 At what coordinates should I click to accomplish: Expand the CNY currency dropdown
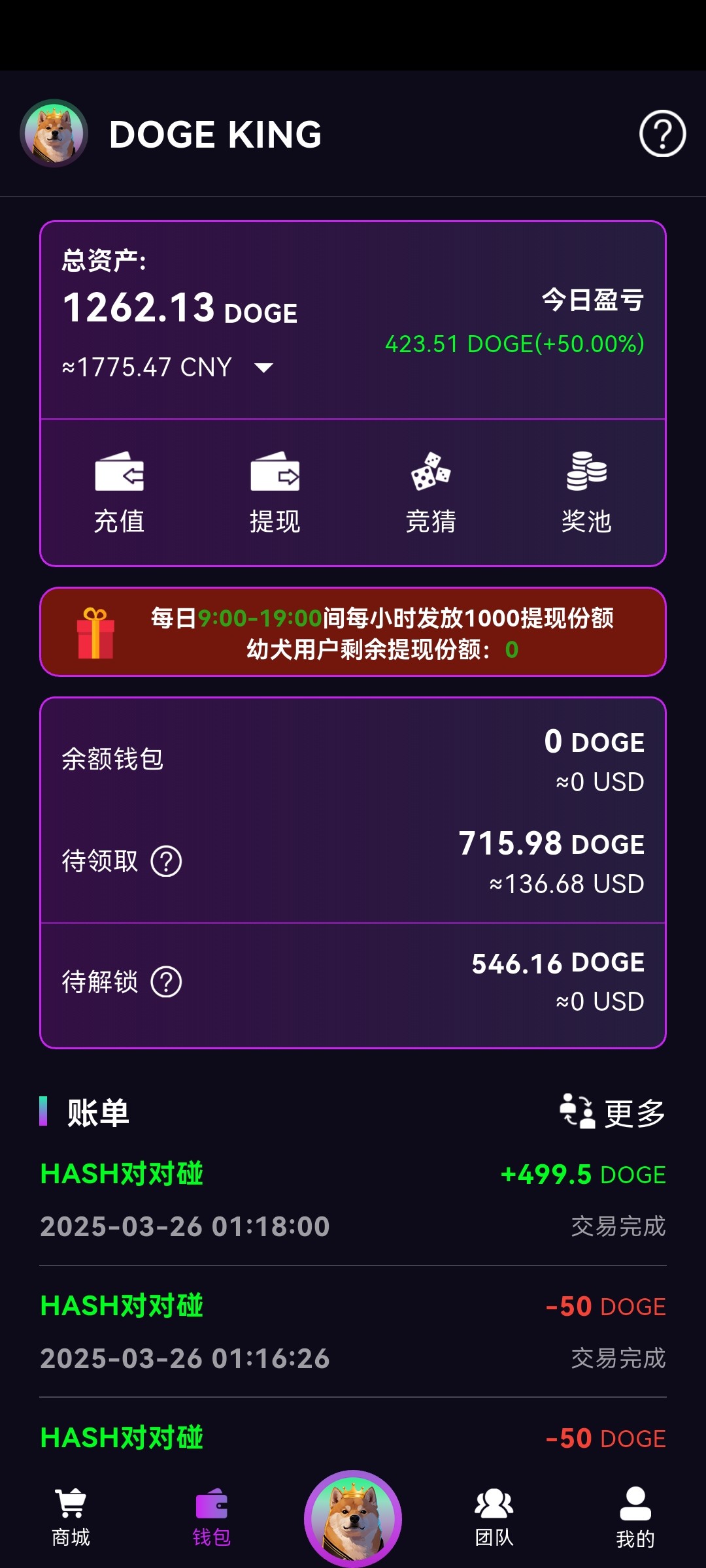(x=263, y=368)
